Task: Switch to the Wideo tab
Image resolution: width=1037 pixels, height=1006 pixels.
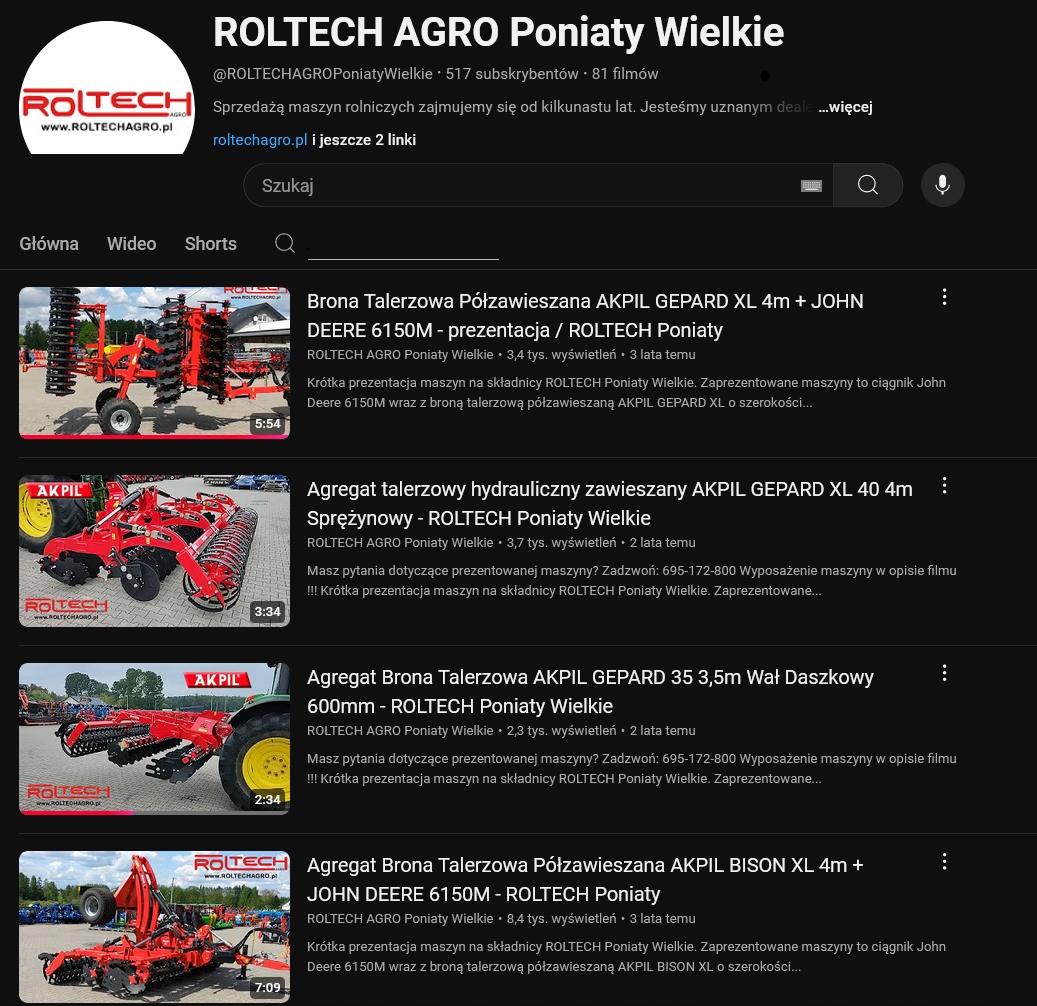Action: coord(132,243)
